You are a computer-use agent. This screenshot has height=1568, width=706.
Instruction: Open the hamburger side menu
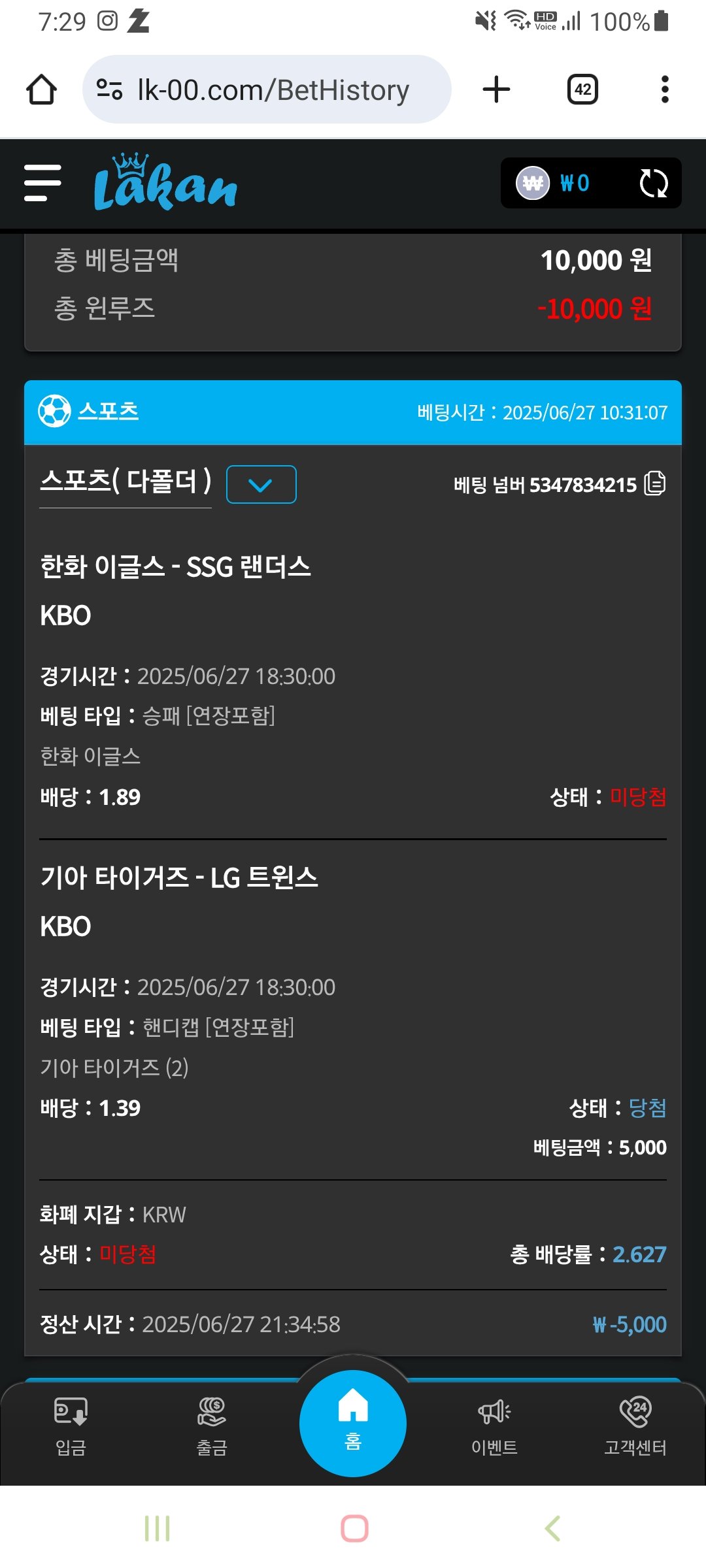pos(42,183)
